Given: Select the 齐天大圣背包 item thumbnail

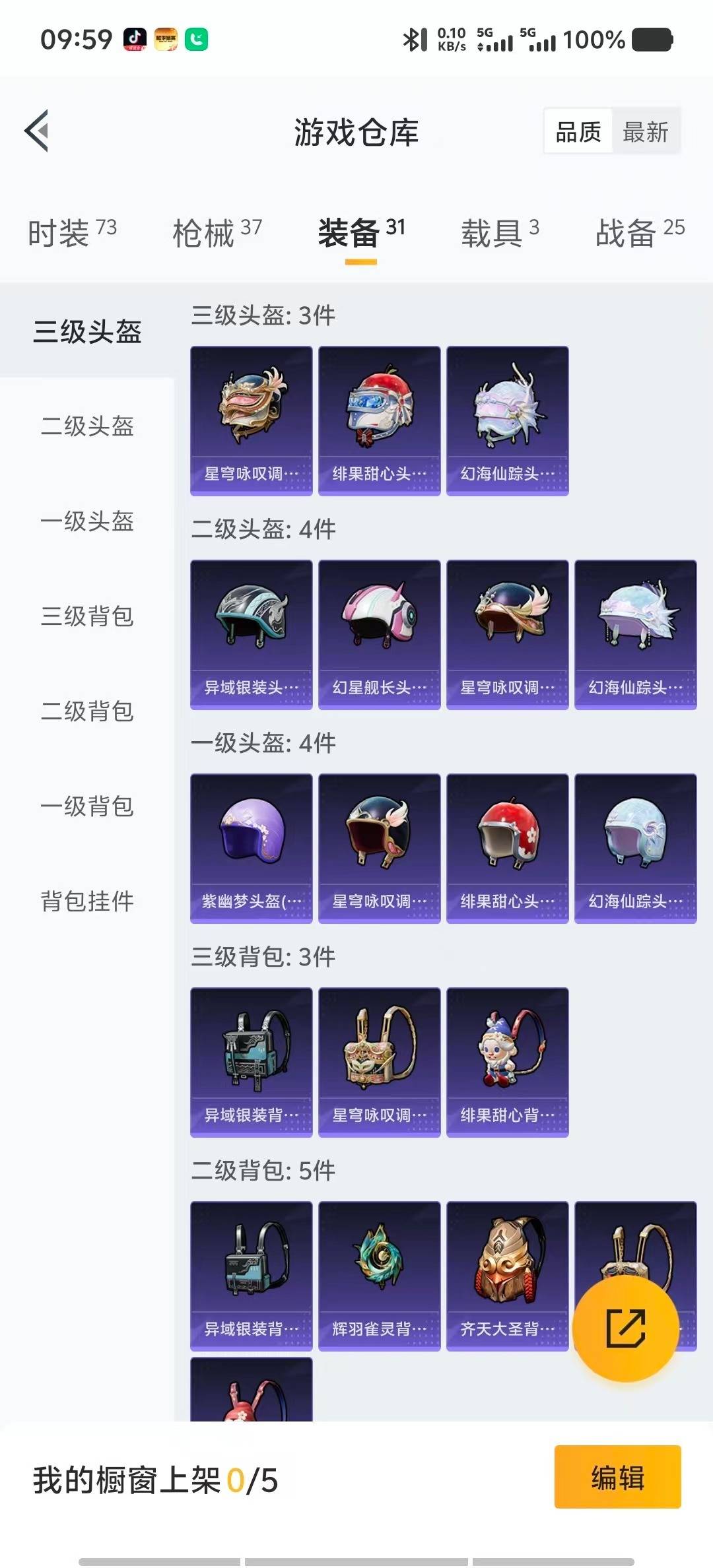Looking at the screenshot, I should coord(508,1275).
